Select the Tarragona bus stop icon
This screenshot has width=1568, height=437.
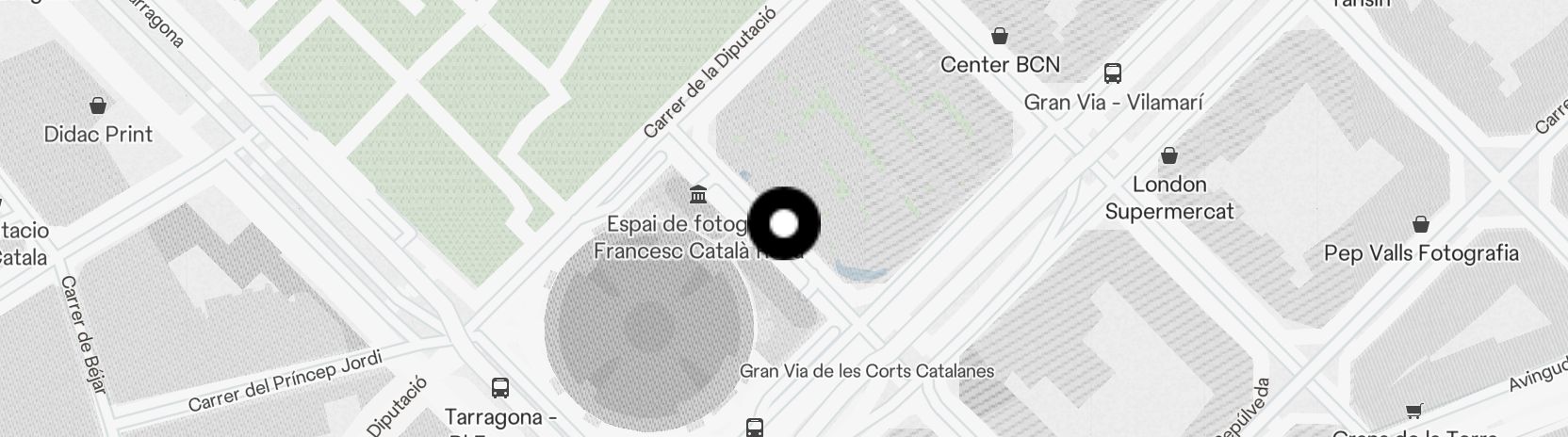tap(500, 387)
